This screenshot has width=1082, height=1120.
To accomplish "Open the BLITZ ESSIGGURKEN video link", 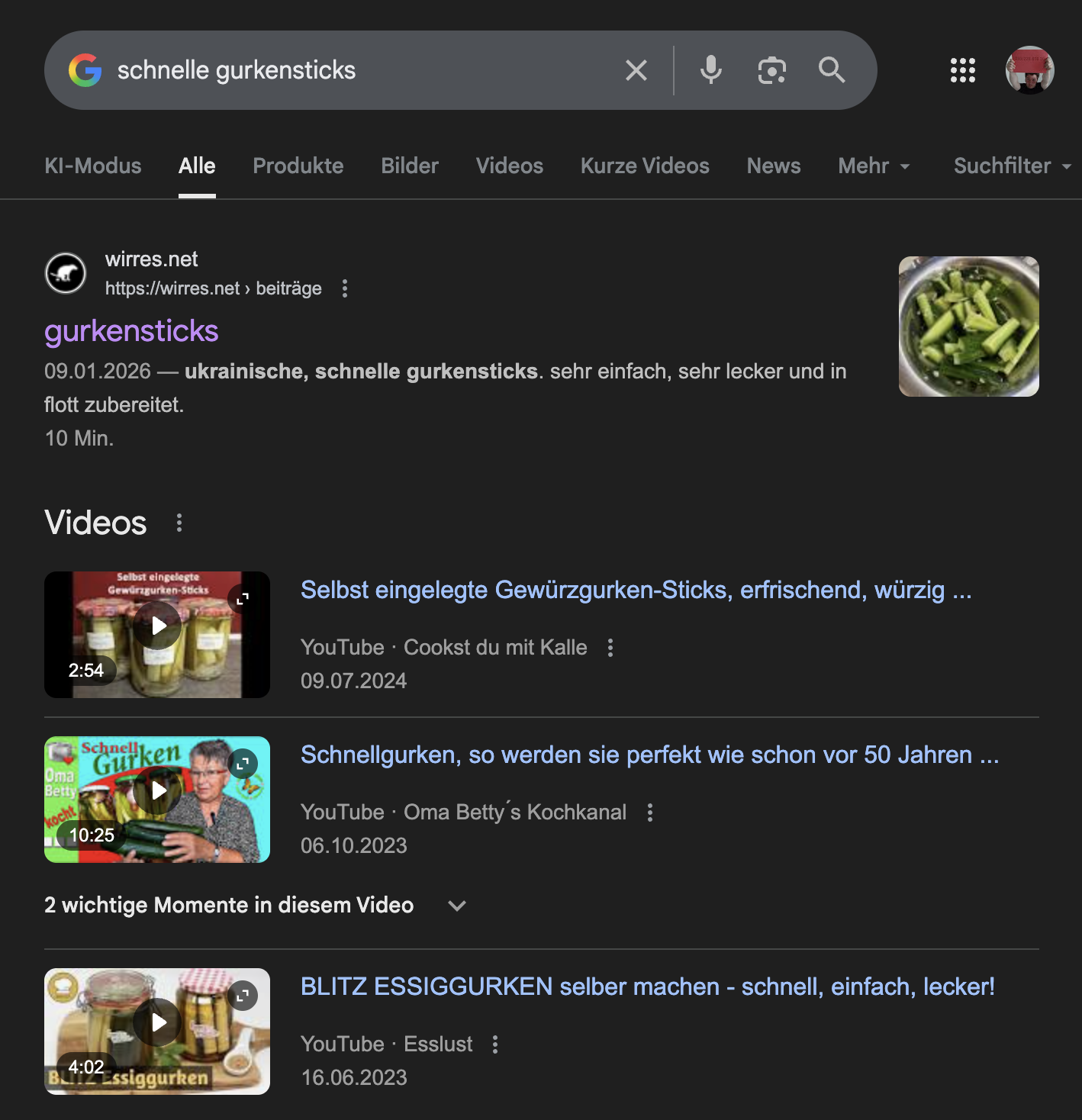I will pyautogui.click(x=647, y=987).
